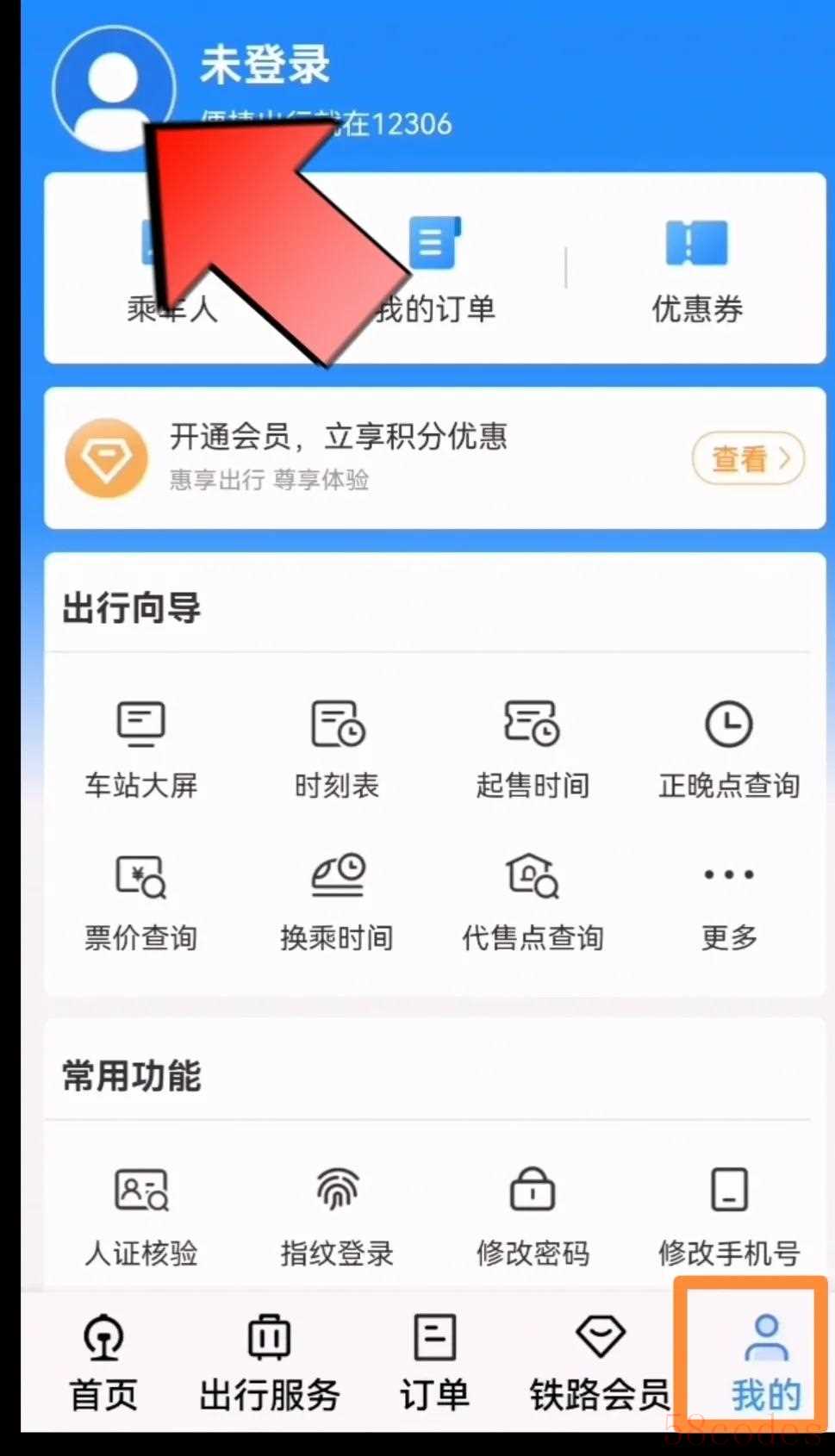
Task: Open 票价查询 fare lookup
Action: [140, 900]
